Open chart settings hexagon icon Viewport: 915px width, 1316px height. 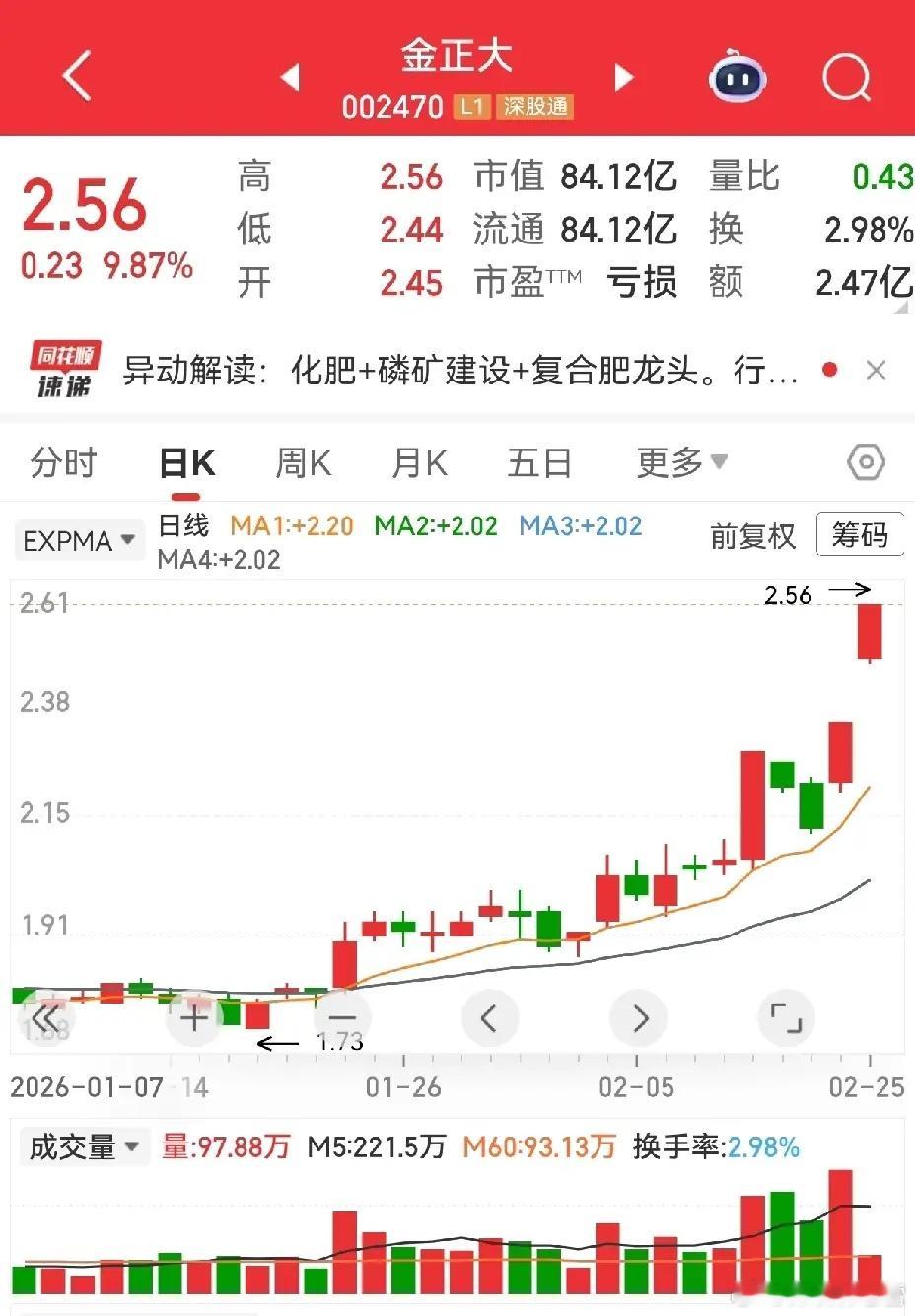tap(866, 461)
